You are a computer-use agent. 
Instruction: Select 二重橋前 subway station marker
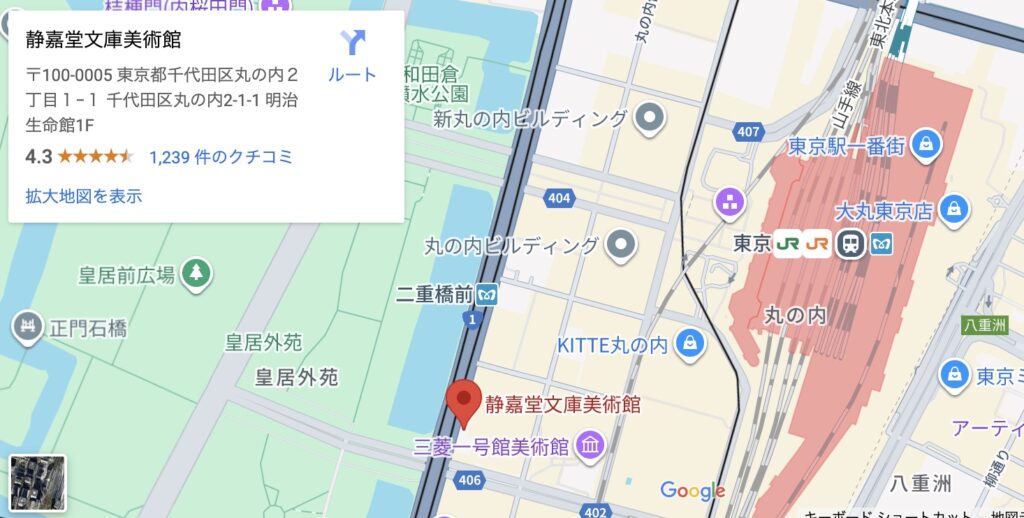488,295
